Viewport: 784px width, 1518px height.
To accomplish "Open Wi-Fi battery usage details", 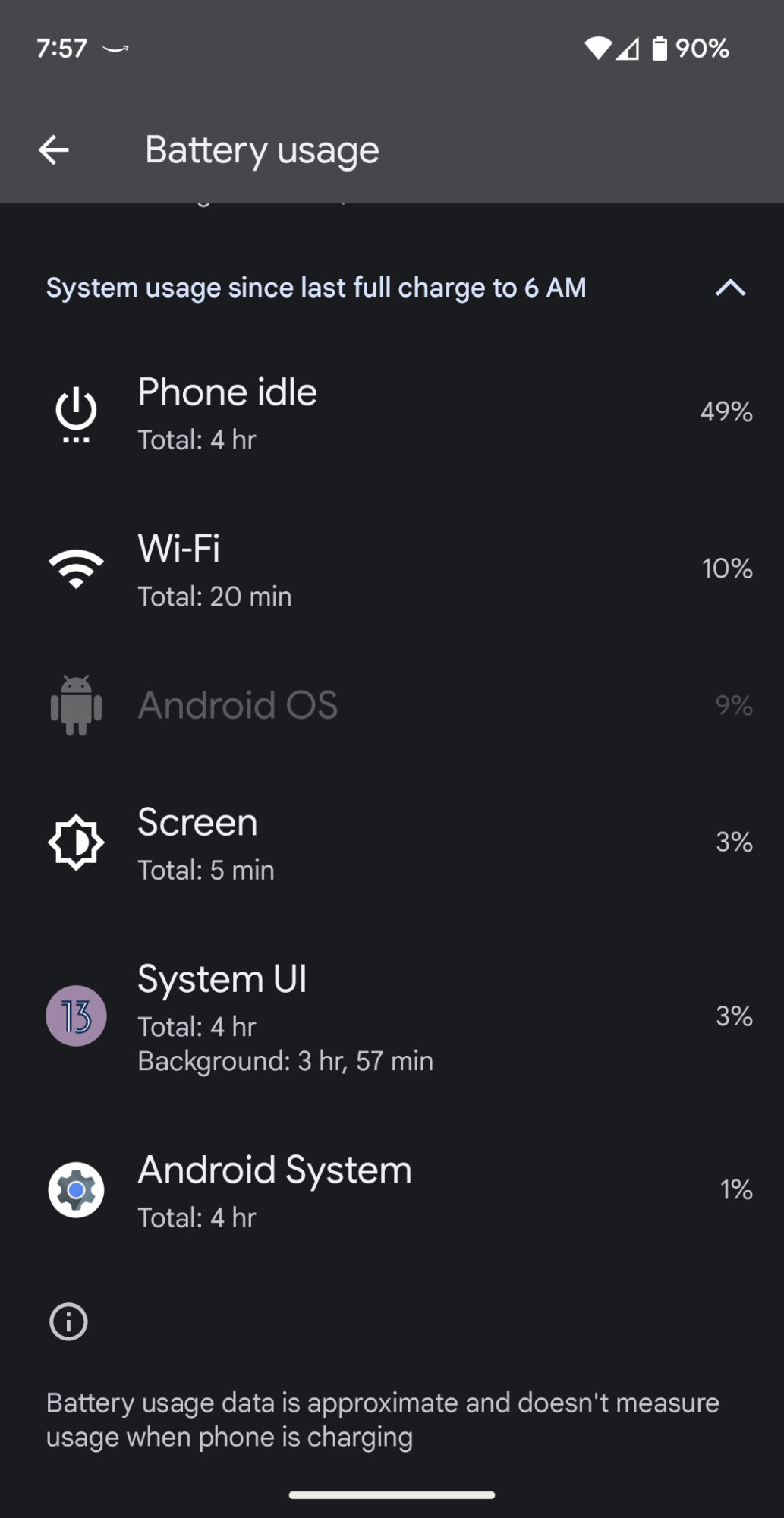I will pos(392,568).
